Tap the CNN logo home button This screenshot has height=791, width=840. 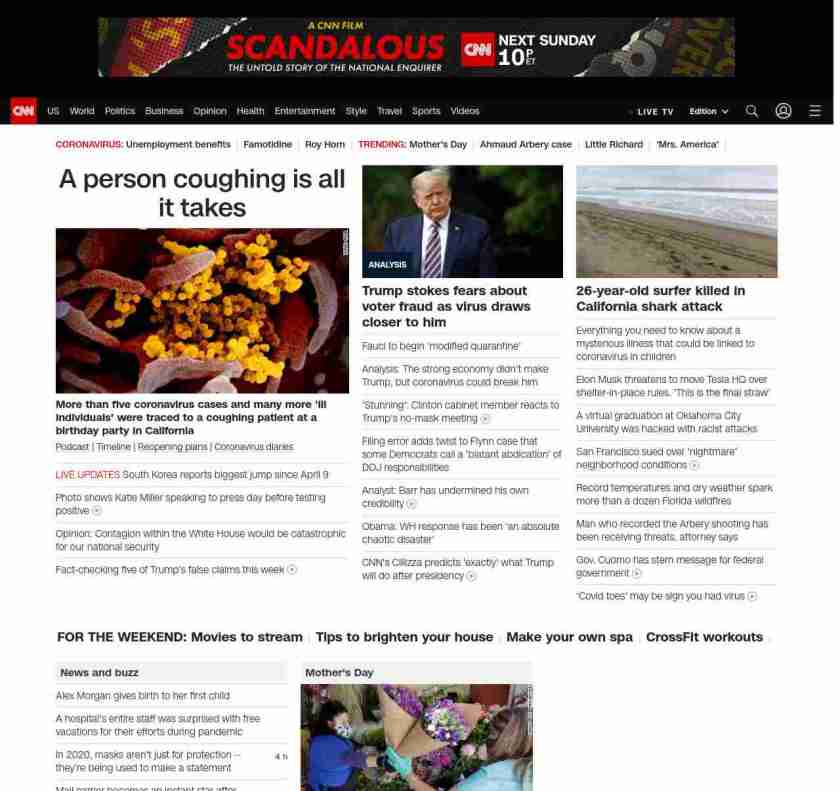(x=24, y=111)
